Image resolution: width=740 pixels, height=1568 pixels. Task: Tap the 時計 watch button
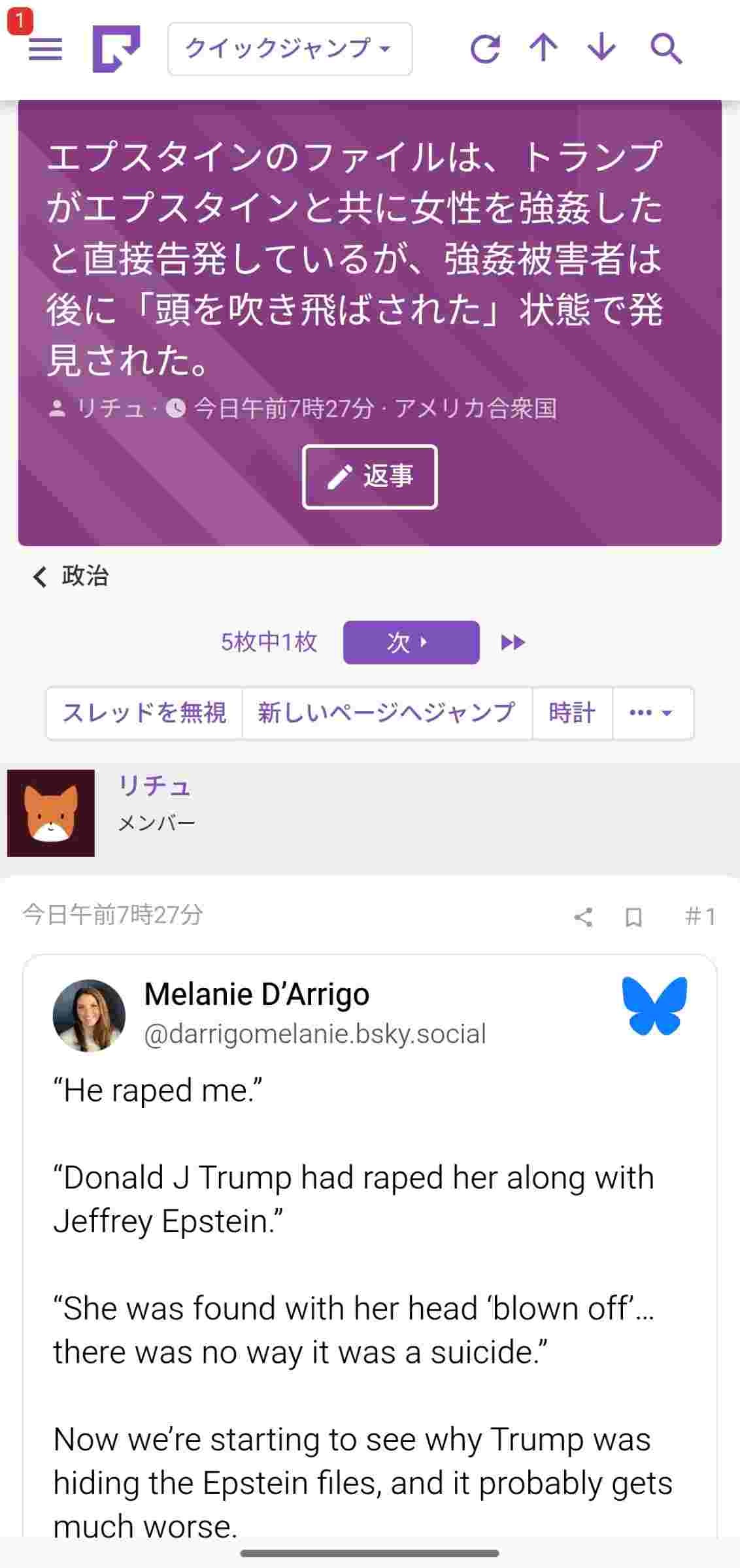(x=572, y=713)
